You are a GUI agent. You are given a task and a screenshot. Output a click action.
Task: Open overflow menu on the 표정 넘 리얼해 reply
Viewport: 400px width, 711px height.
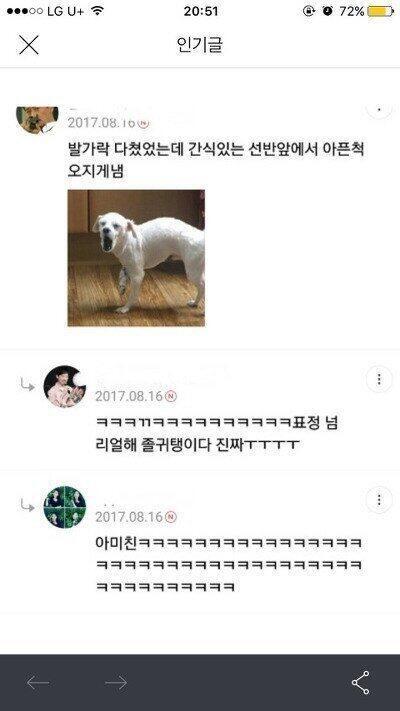coord(379,379)
